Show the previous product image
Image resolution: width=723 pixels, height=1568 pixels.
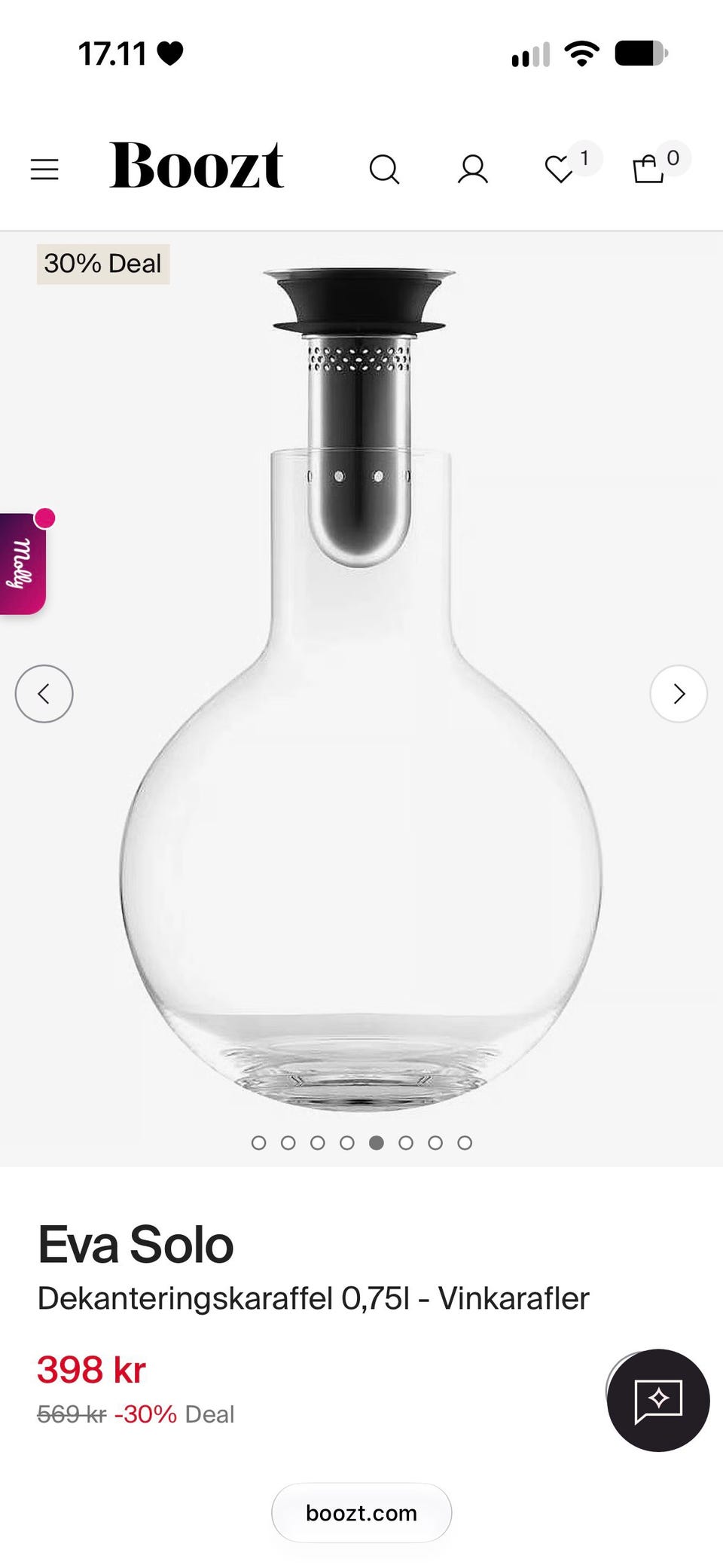(44, 694)
